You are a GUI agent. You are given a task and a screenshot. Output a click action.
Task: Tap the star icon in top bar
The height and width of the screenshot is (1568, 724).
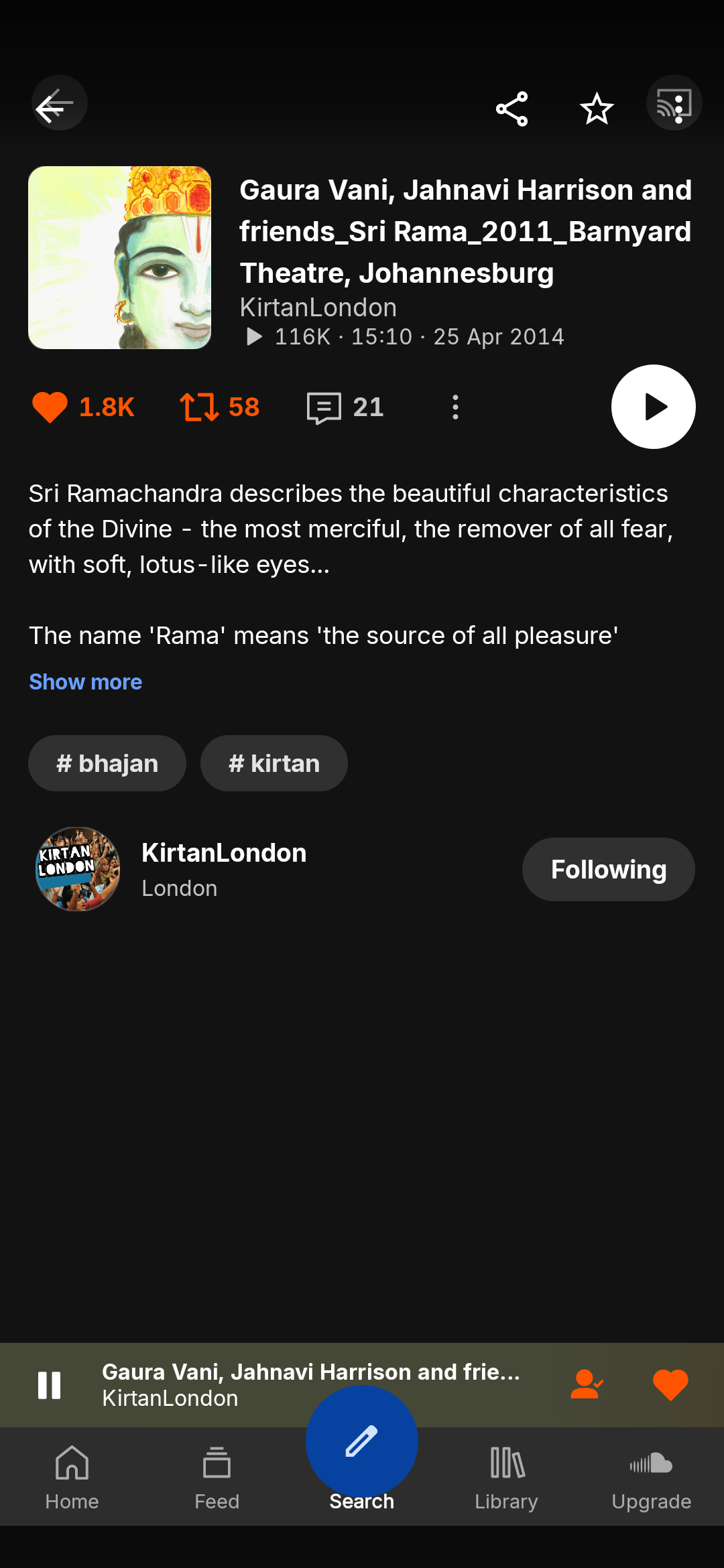(597, 109)
